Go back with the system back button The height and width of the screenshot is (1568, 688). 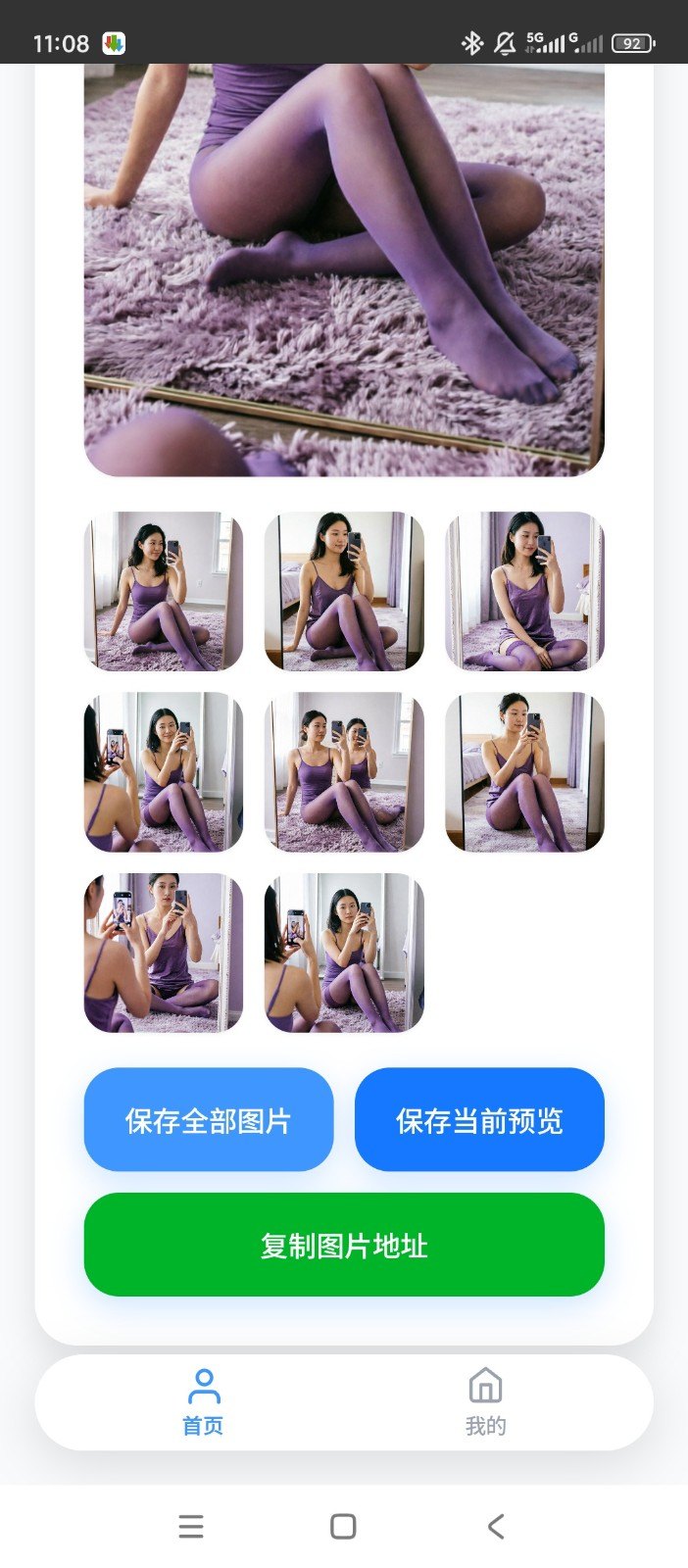pyautogui.click(x=496, y=1526)
